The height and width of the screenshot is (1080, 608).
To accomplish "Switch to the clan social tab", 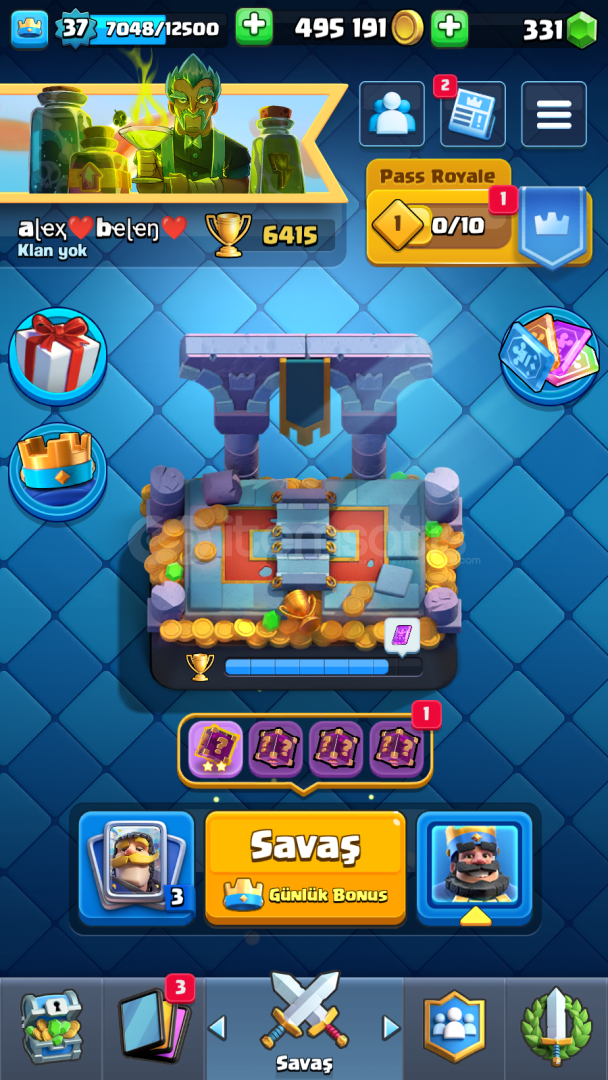I will [454, 1026].
